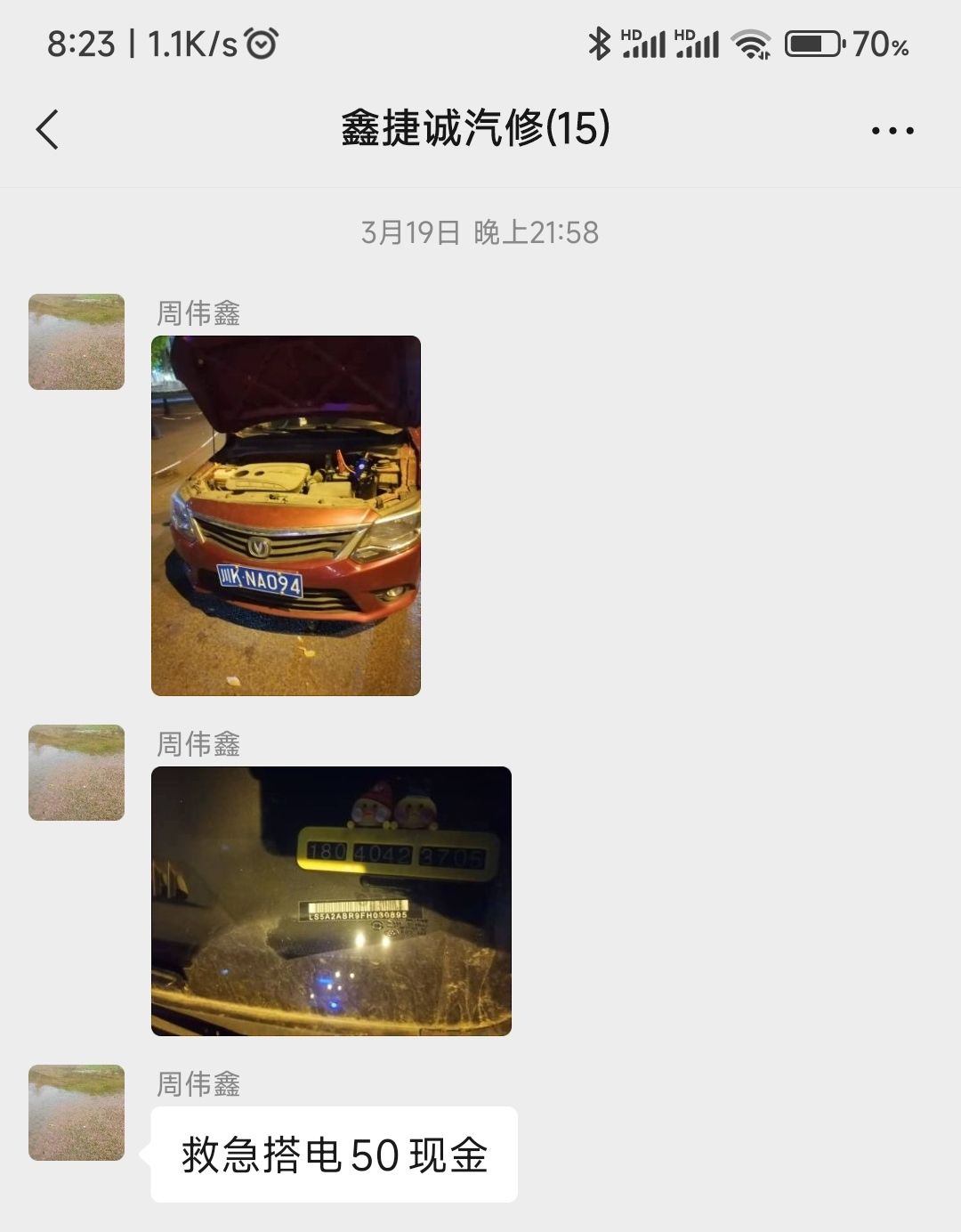Open the three-dot chat options menu
Viewport: 961px width, 1232px height.
coord(892,131)
